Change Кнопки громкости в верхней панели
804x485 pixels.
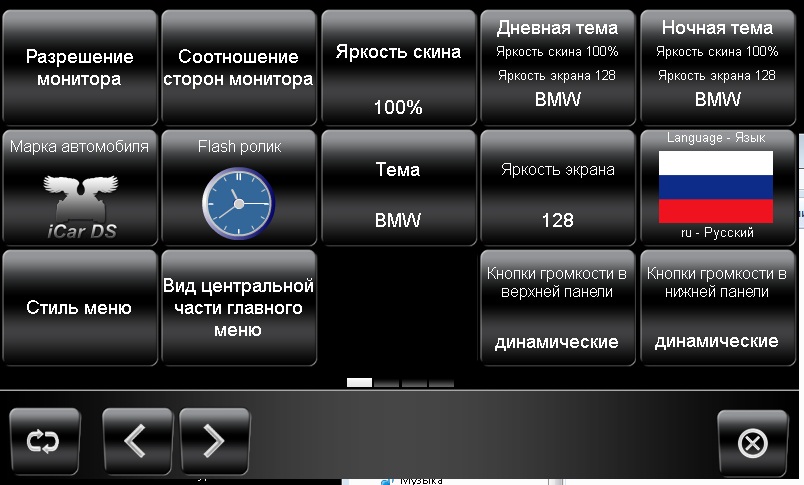point(557,307)
